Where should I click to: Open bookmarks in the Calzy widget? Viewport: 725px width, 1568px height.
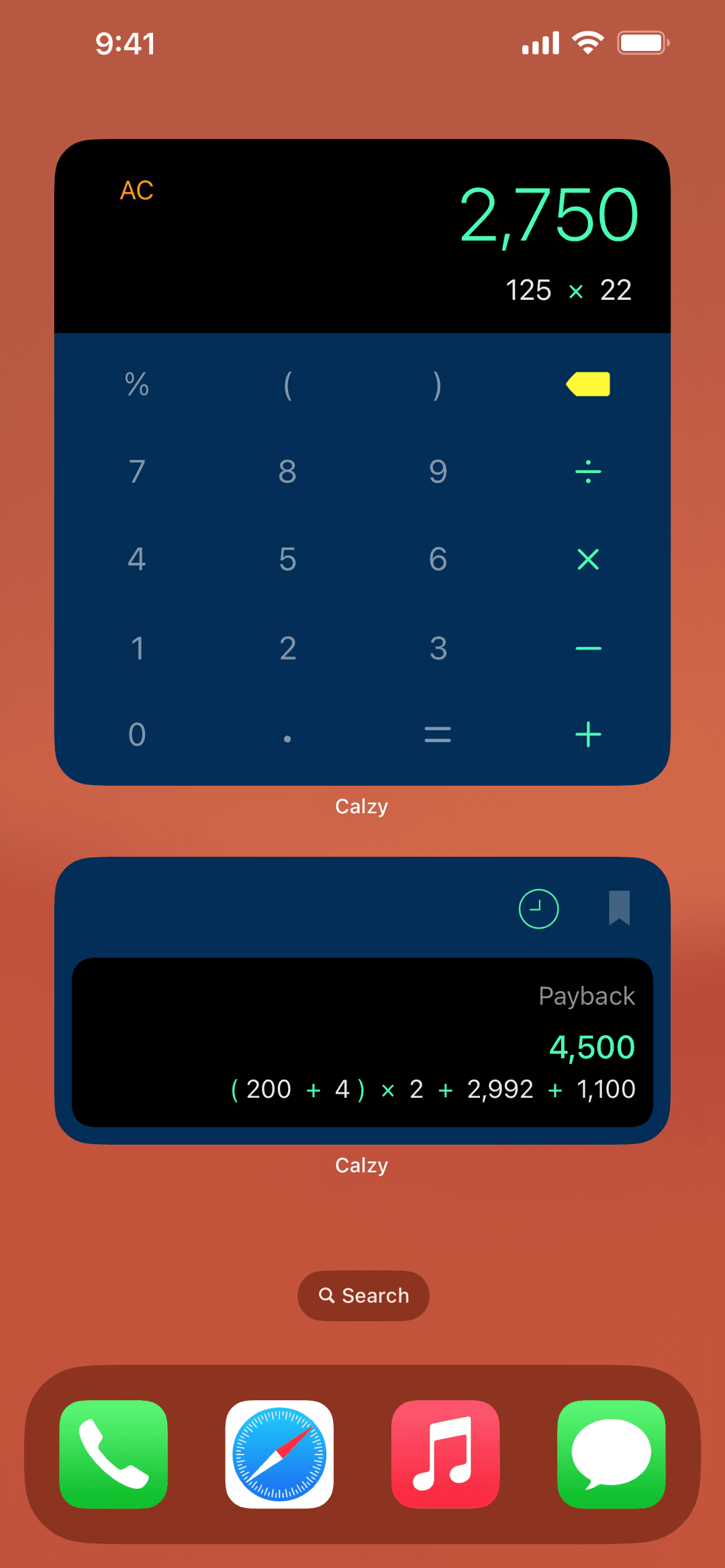point(619,908)
